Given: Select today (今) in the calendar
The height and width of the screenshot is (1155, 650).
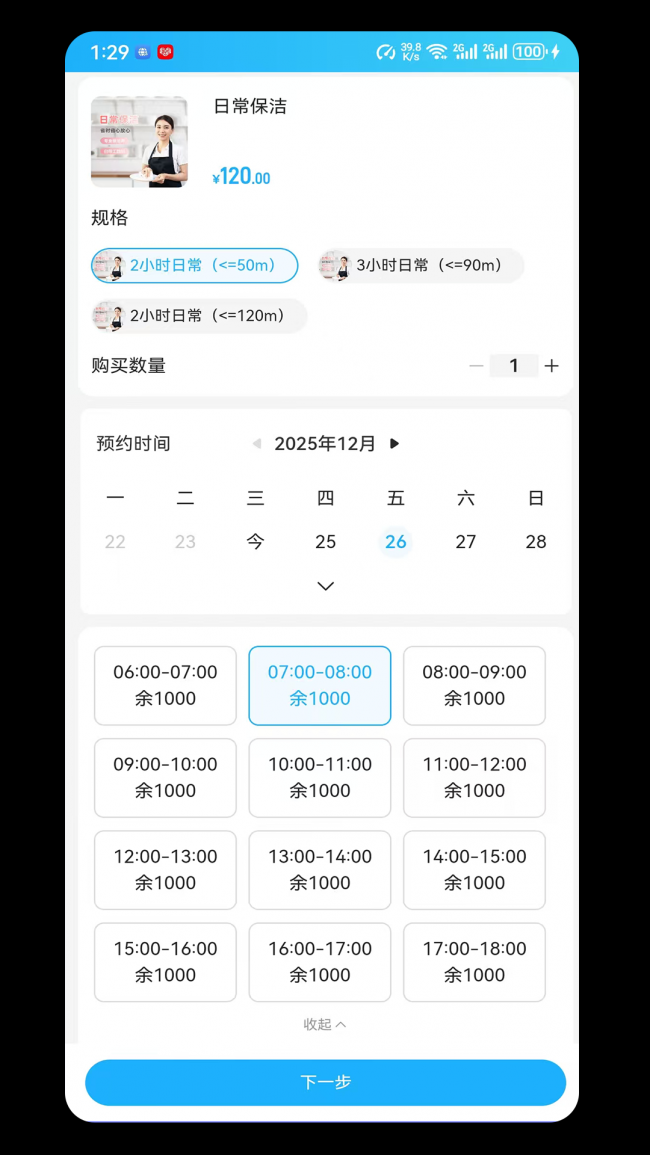Looking at the screenshot, I should pos(256,542).
